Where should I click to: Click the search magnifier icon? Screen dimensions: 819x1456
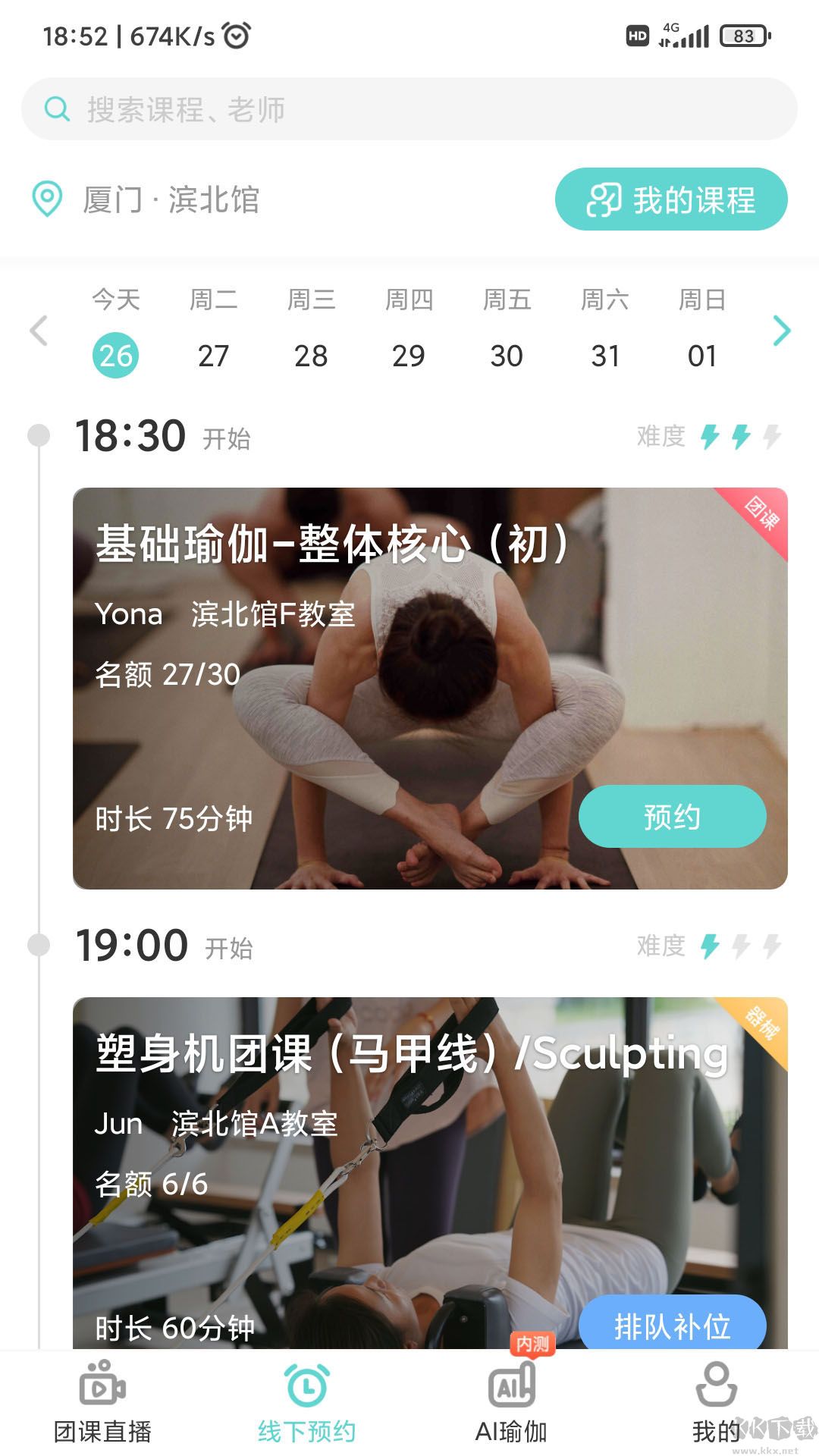[54, 109]
